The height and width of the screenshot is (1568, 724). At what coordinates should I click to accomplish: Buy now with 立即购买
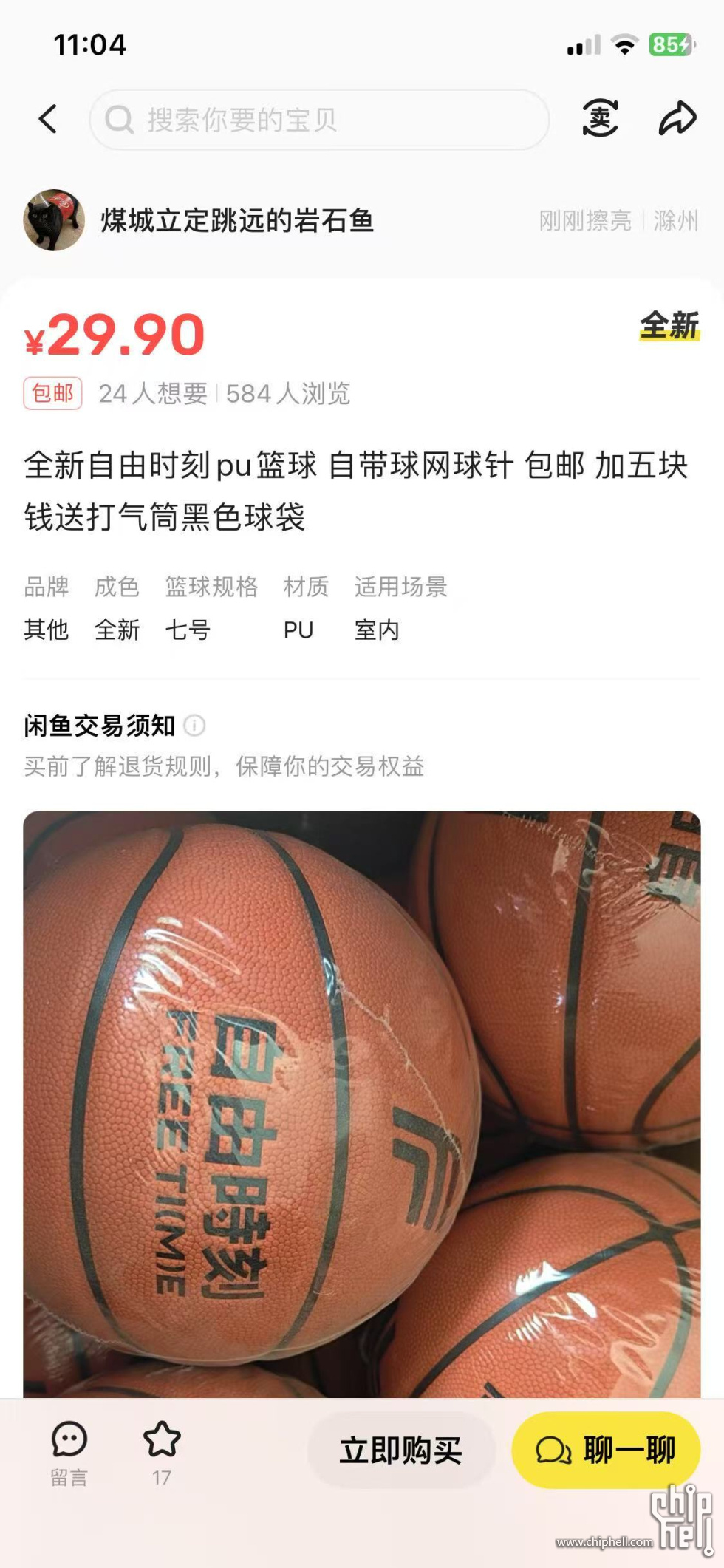tap(400, 1450)
